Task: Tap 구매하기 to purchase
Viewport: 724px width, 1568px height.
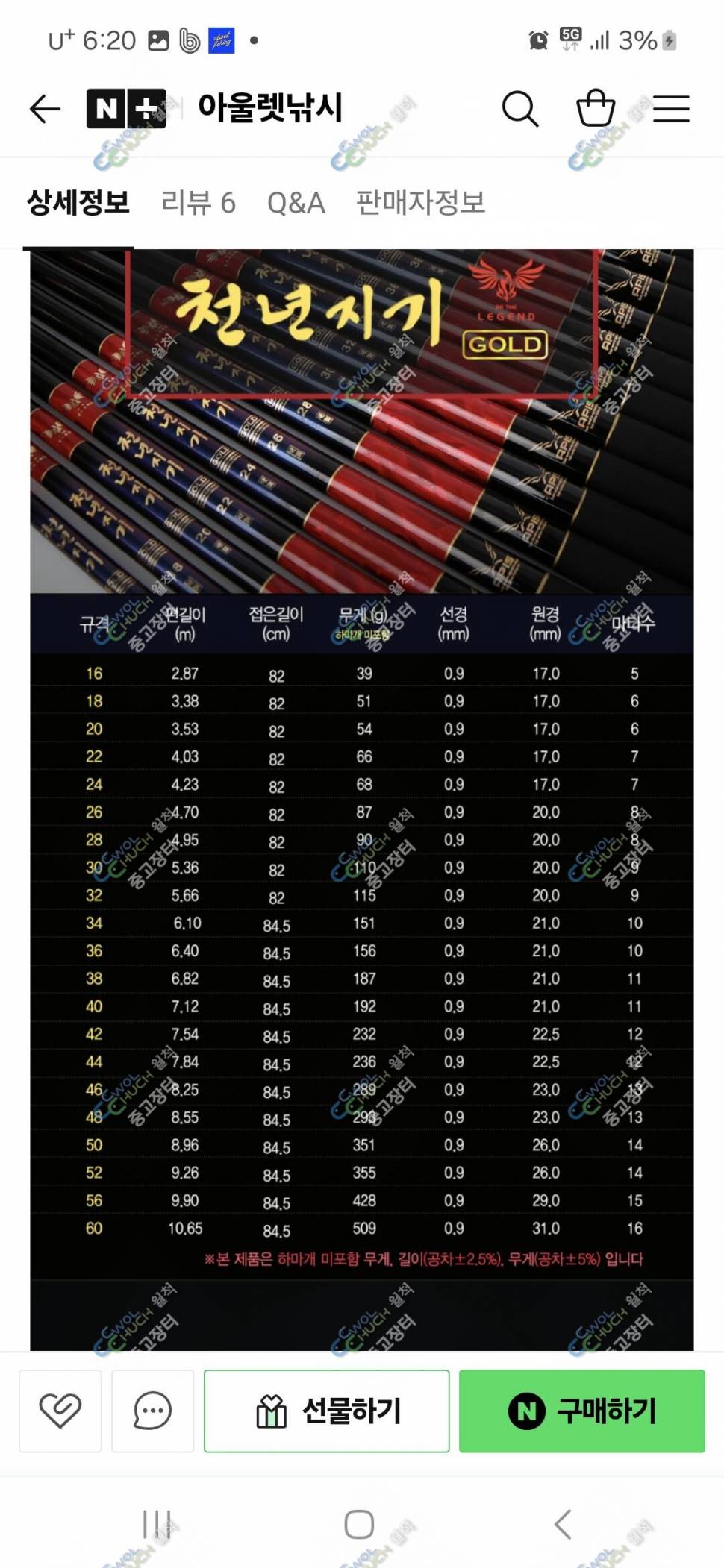Action: pos(582,1411)
